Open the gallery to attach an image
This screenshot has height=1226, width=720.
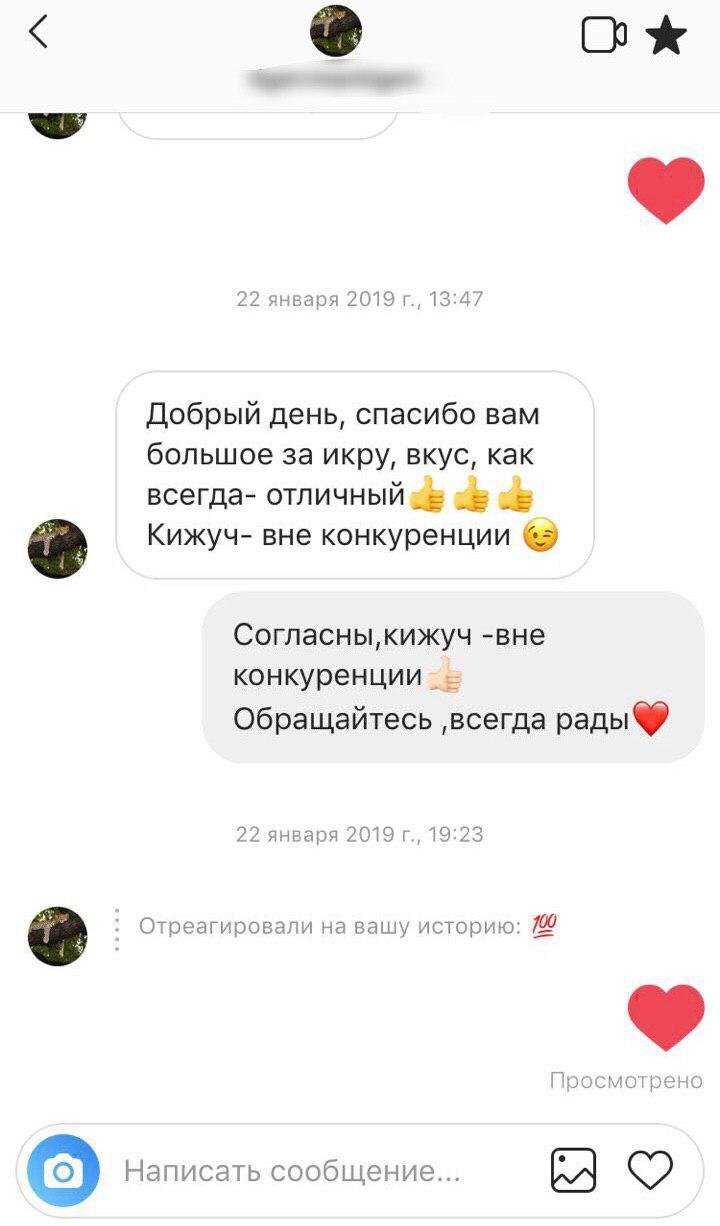coord(574,1170)
